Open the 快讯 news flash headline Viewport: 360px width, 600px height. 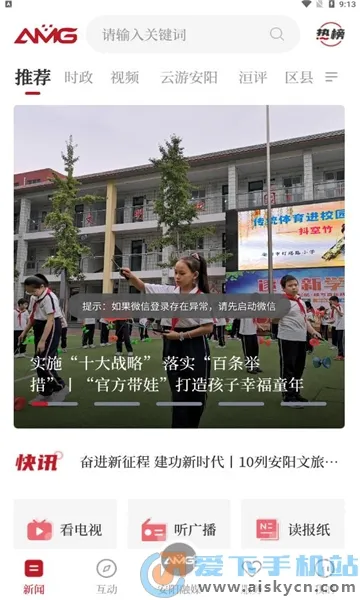click(x=209, y=462)
